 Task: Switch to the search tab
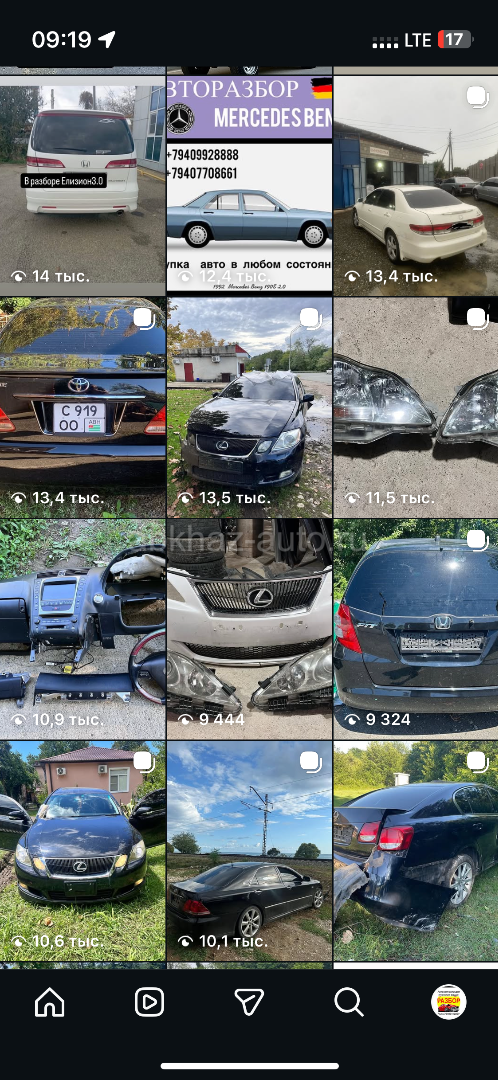(x=349, y=1002)
